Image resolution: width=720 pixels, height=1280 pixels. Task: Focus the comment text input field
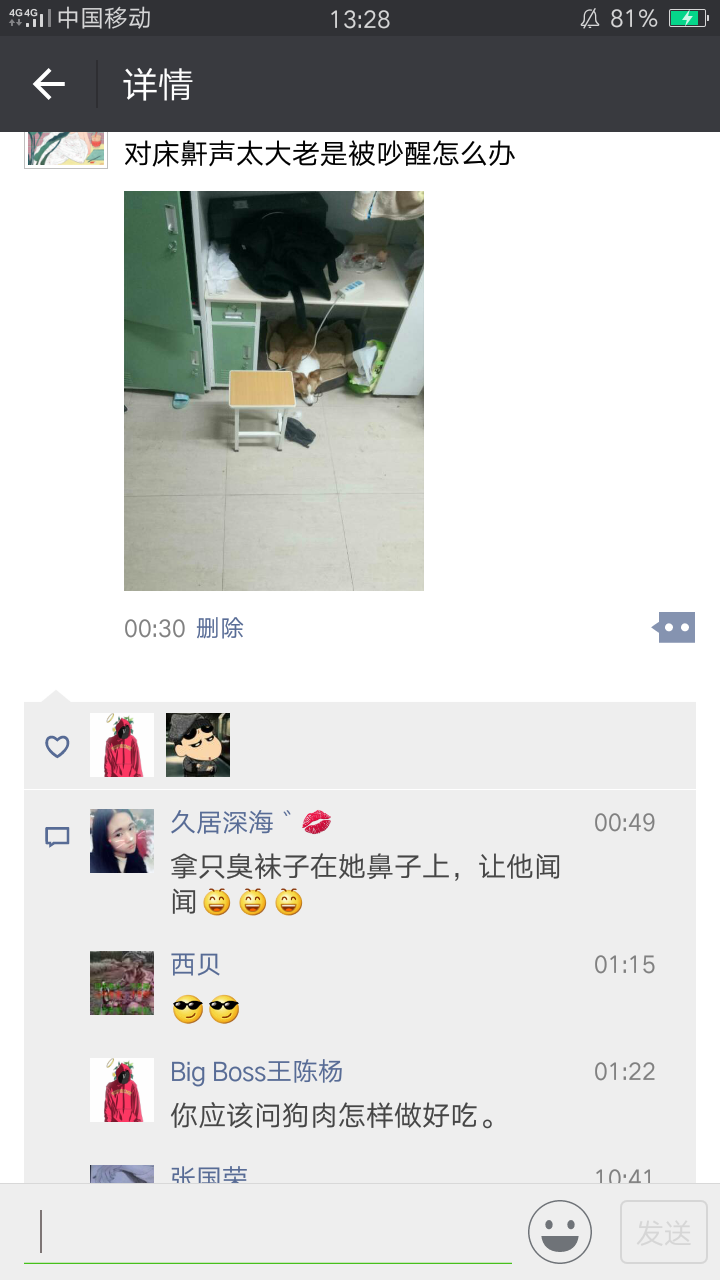[270, 1232]
